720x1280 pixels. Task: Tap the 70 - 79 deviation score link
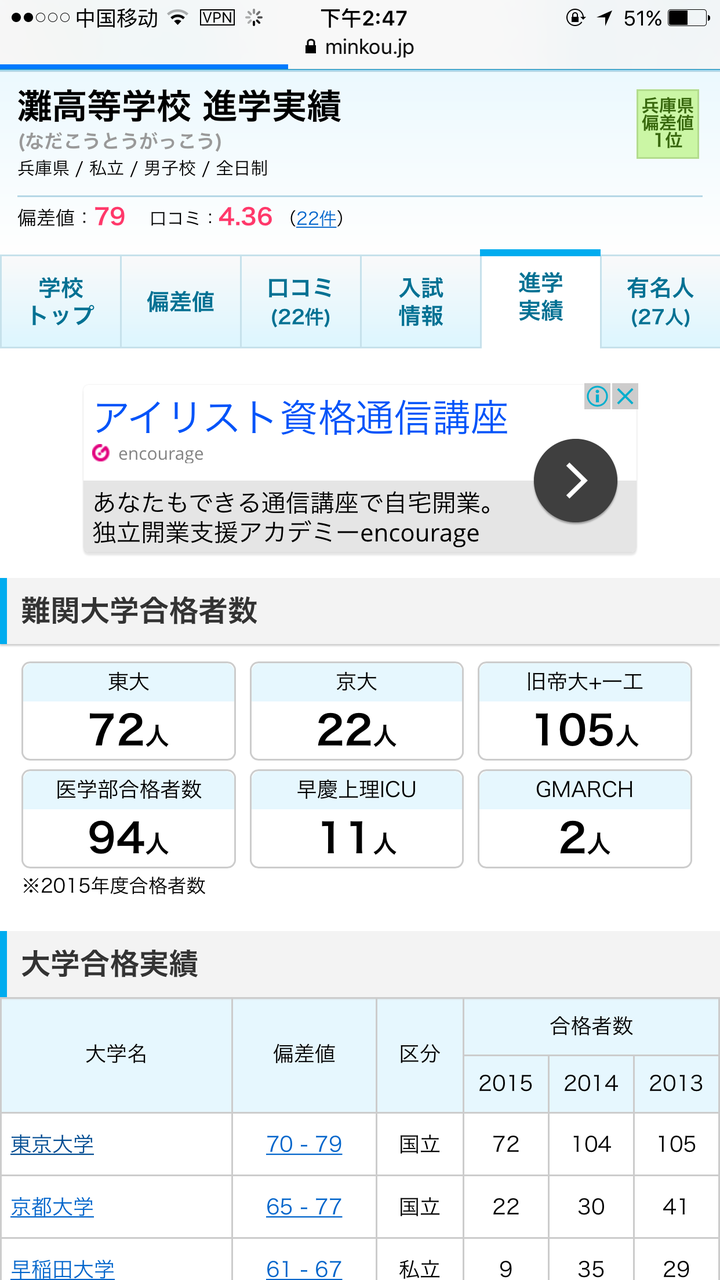click(x=304, y=1145)
